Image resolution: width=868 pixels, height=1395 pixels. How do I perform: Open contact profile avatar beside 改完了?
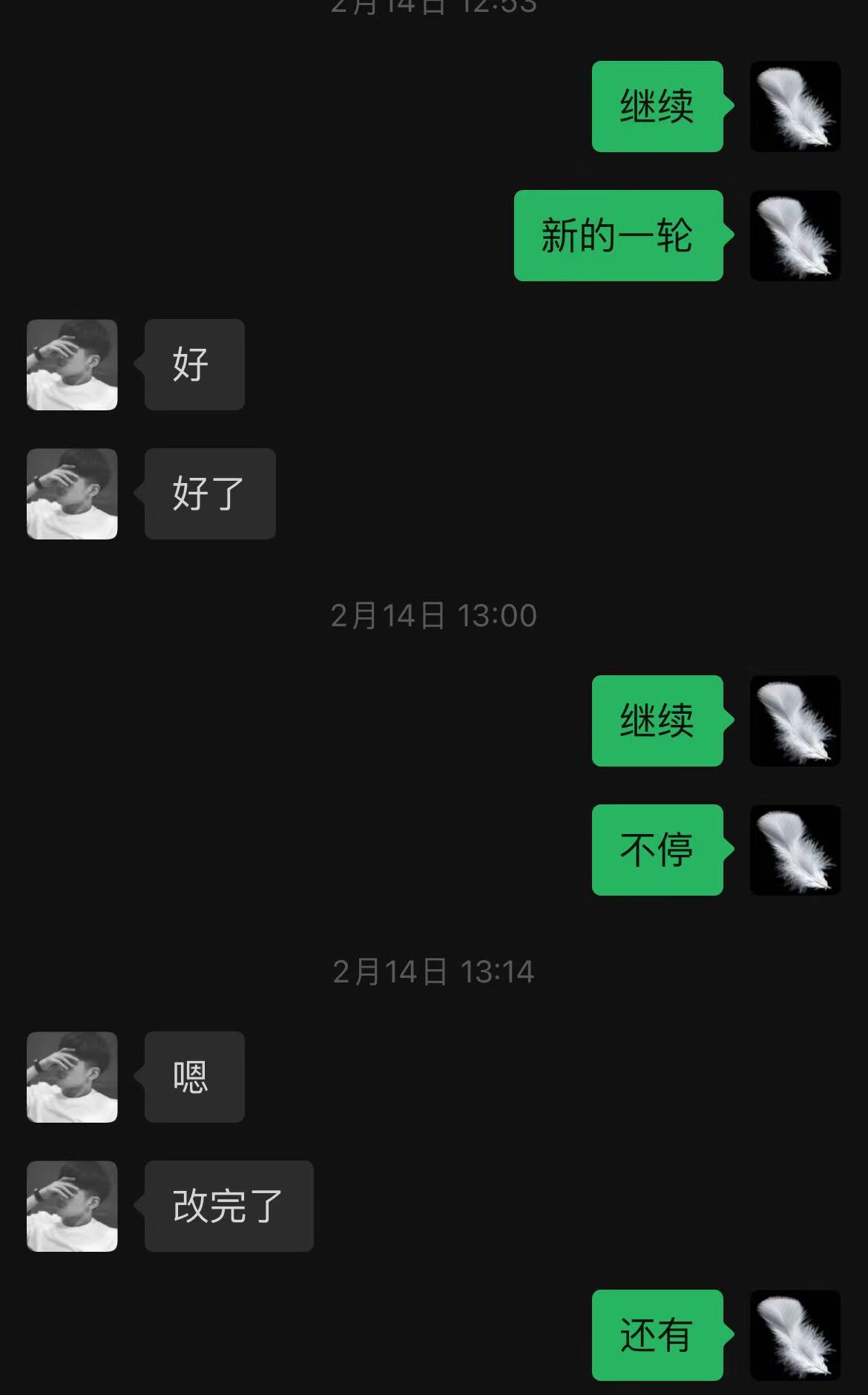point(72,1206)
